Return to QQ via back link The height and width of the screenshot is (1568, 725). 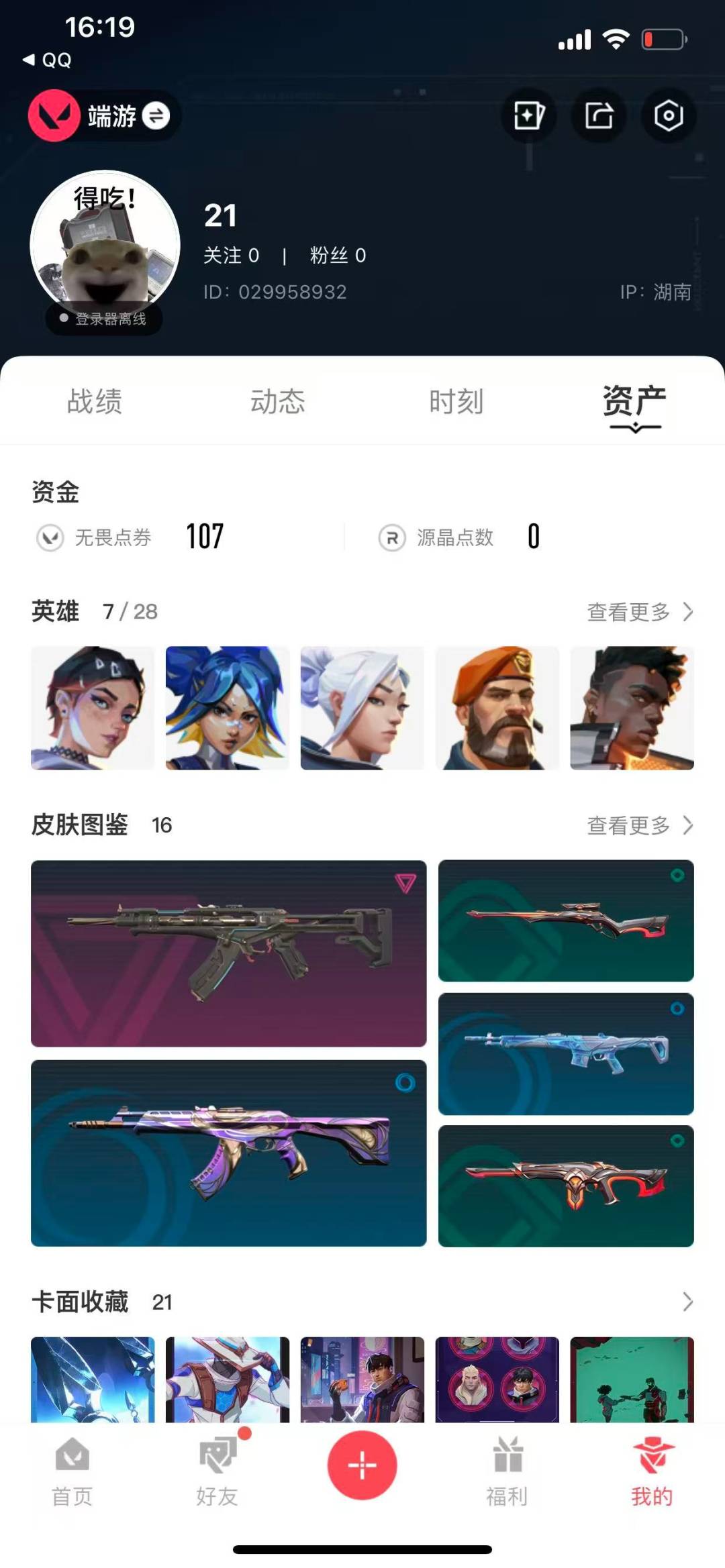point(47,60)
